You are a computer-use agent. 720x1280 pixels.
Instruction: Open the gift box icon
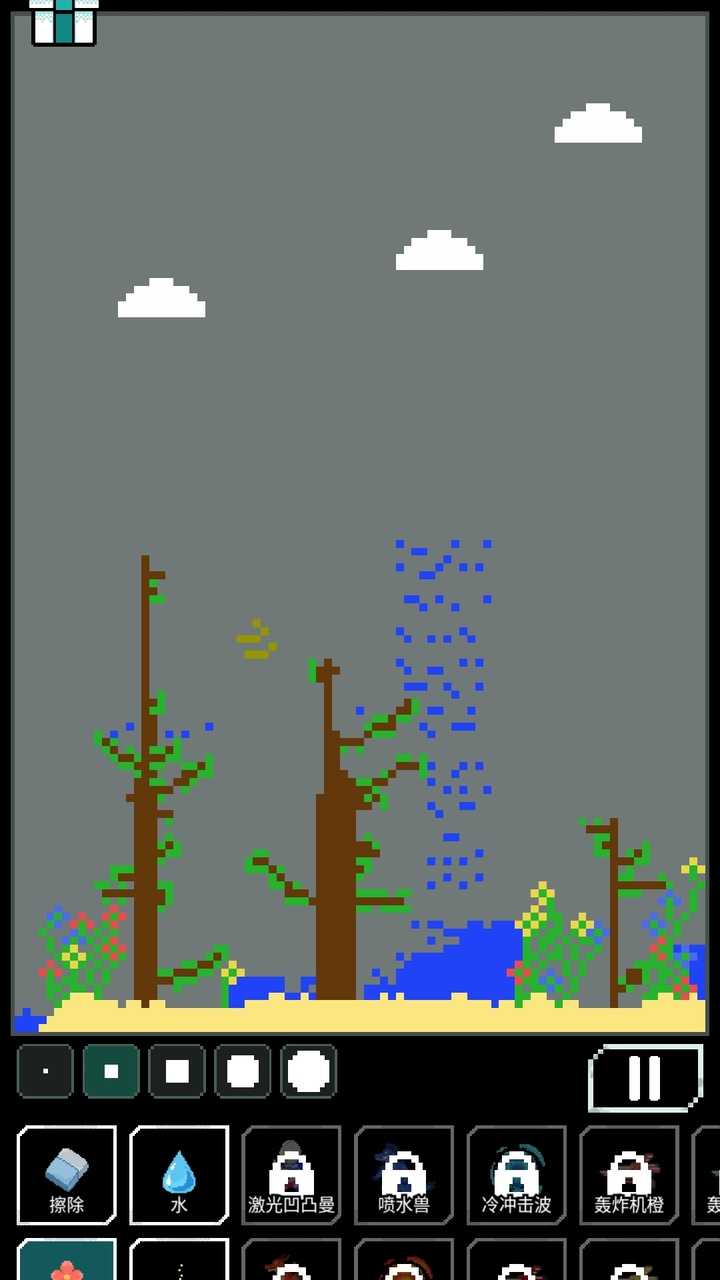[64, 22]
